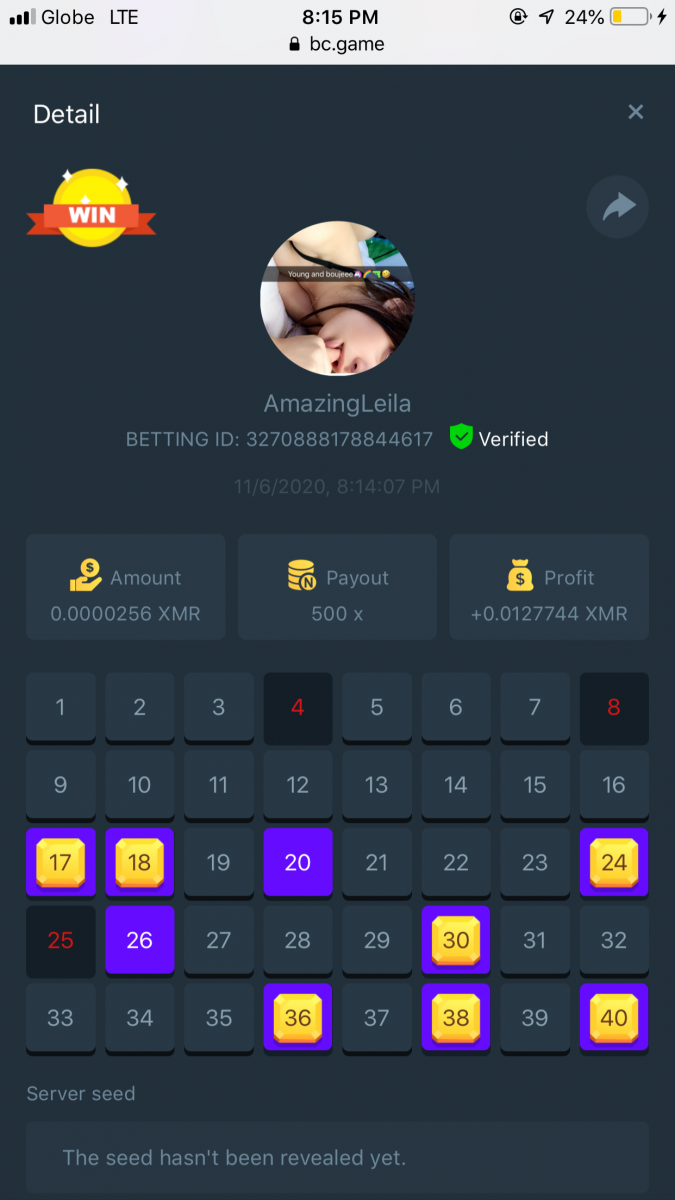Open AmazingLeila's profile picture
Screen dimensions: 675x1200
pyautogui.click(x=337, y=298)
